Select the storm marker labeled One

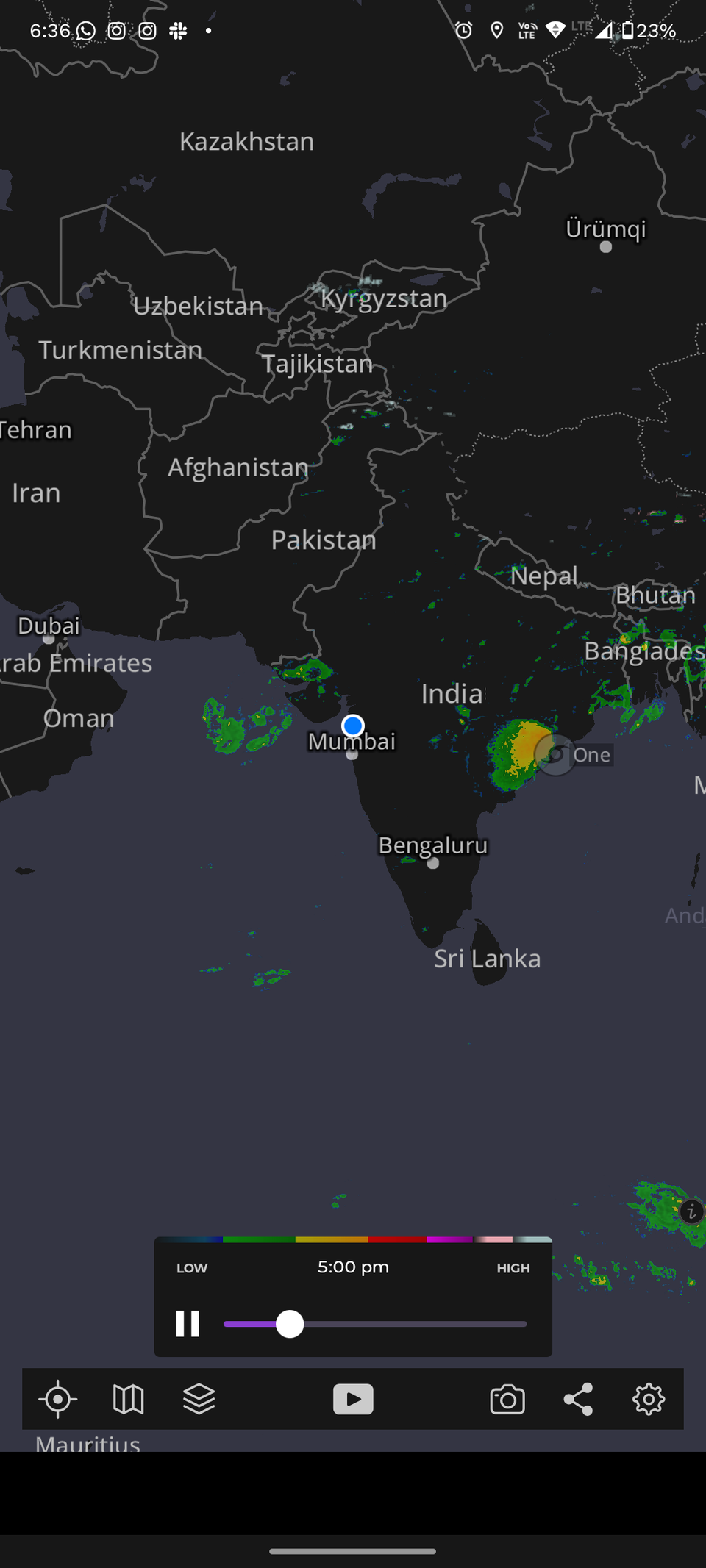tap(557, 754)
